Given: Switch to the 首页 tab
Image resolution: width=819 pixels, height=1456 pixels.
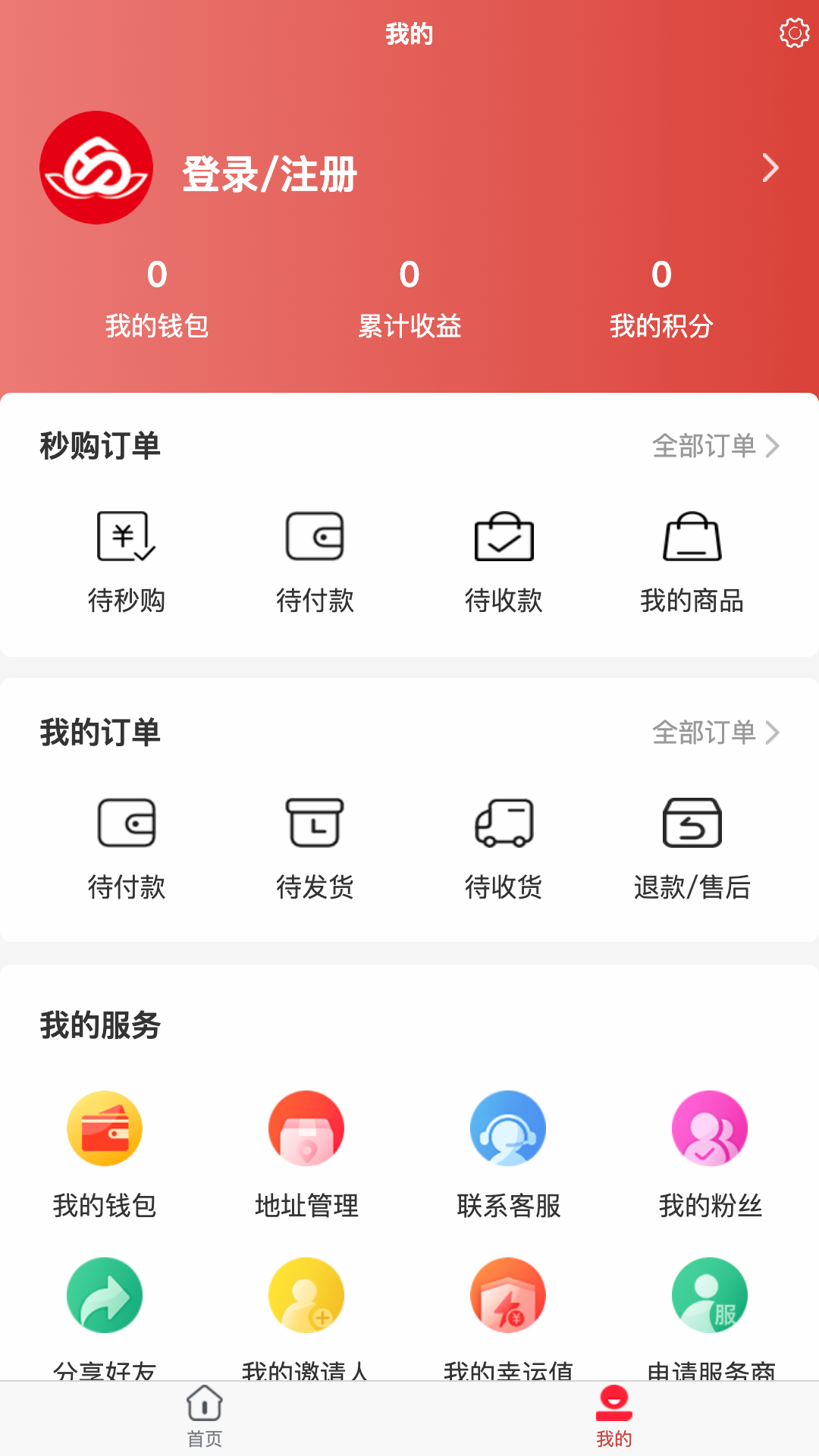Looking at the screenshot, I should pyautogui.click(x=203, y=1418).
